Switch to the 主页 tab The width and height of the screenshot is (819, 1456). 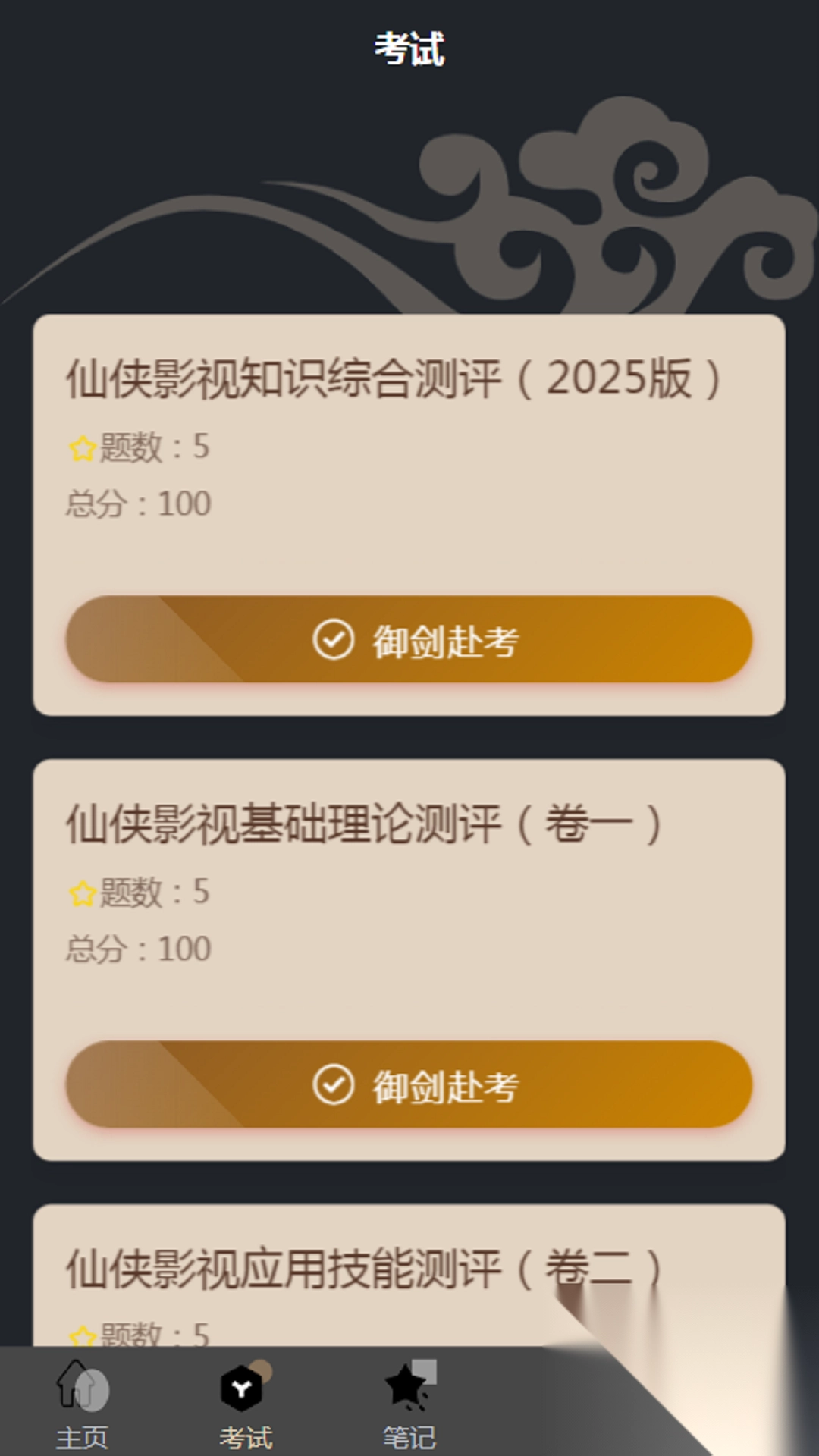[83, 1432]
